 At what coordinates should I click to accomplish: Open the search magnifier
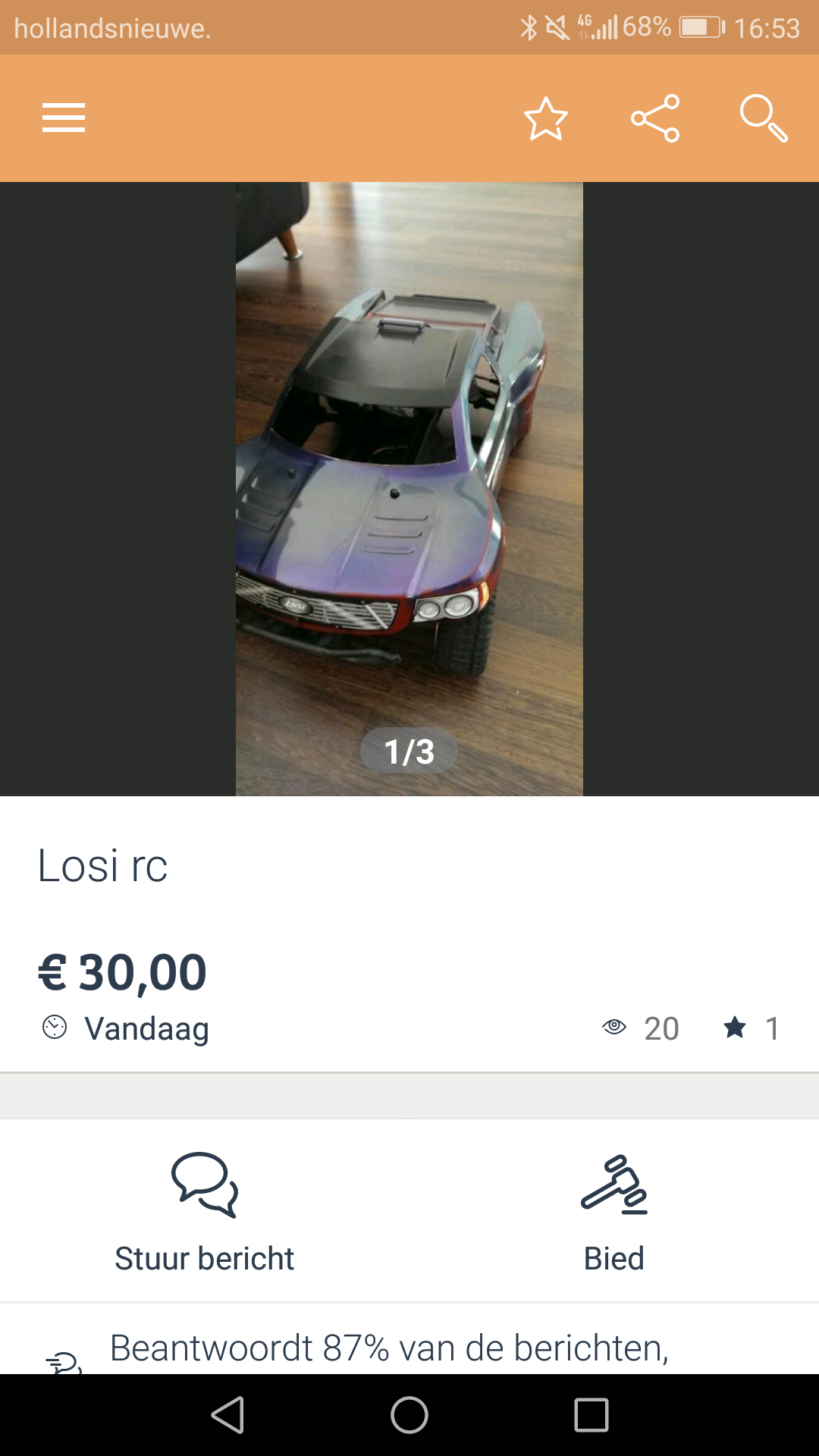(x=764, y=118)
